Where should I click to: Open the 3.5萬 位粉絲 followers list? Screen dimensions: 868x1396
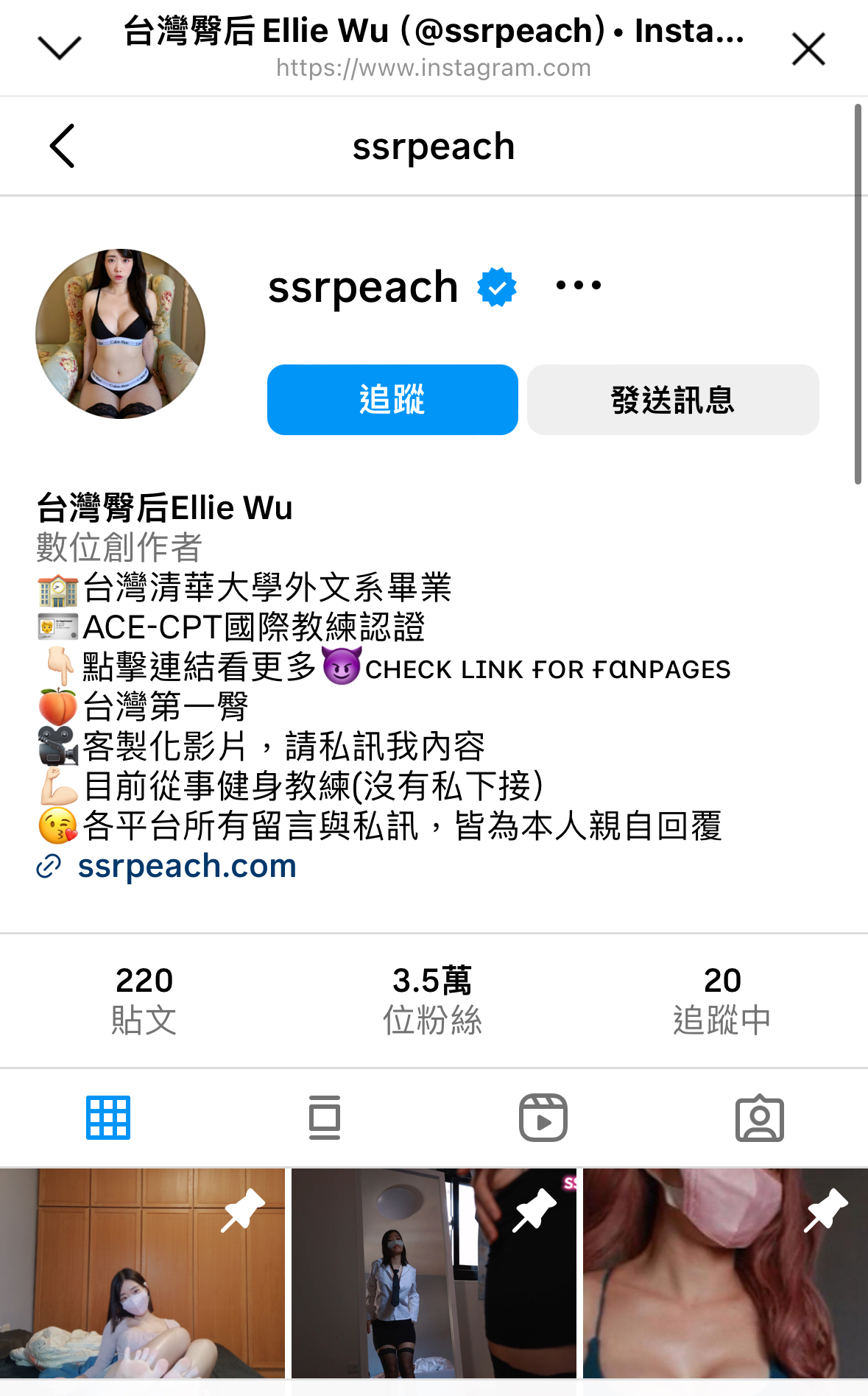(432, 999)
